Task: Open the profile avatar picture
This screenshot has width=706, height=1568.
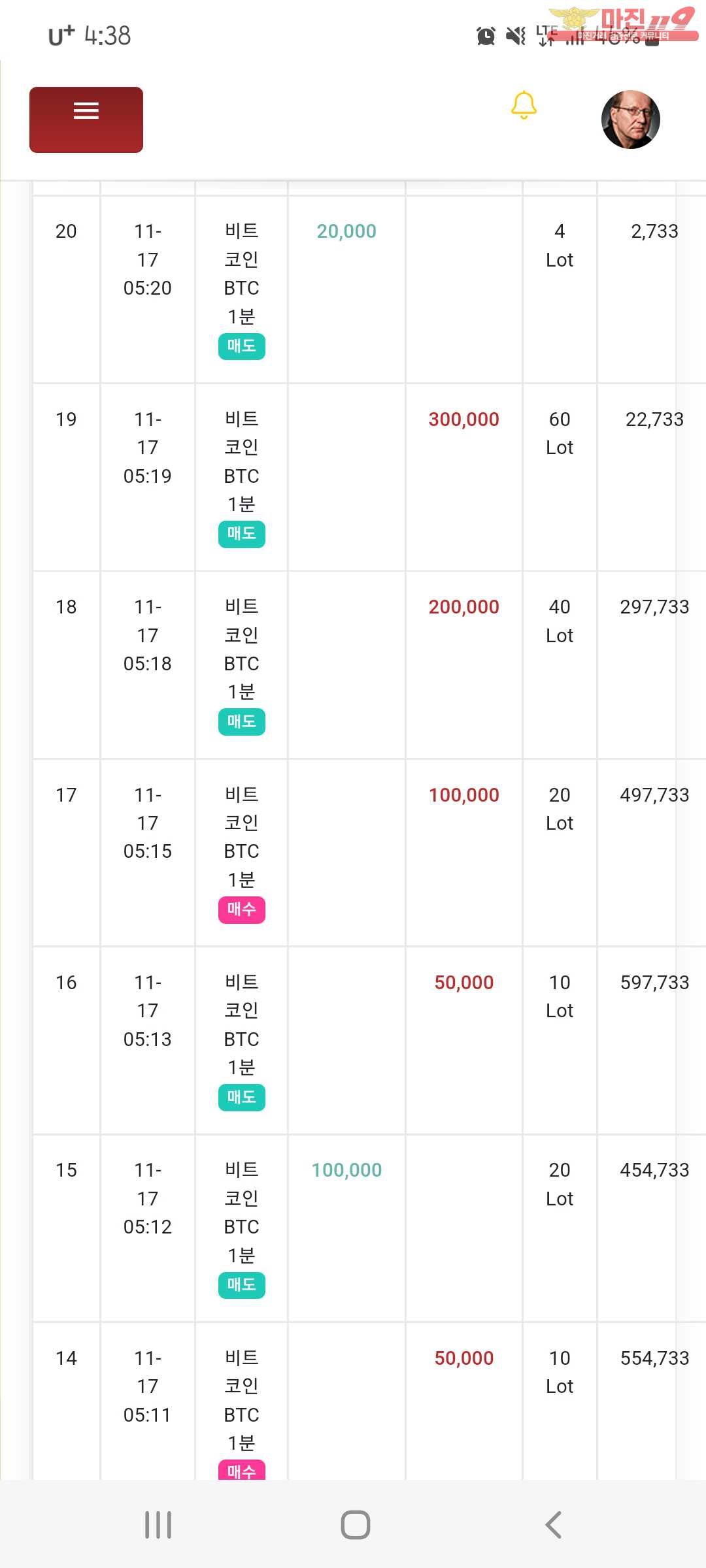Action: coord(631,120)
